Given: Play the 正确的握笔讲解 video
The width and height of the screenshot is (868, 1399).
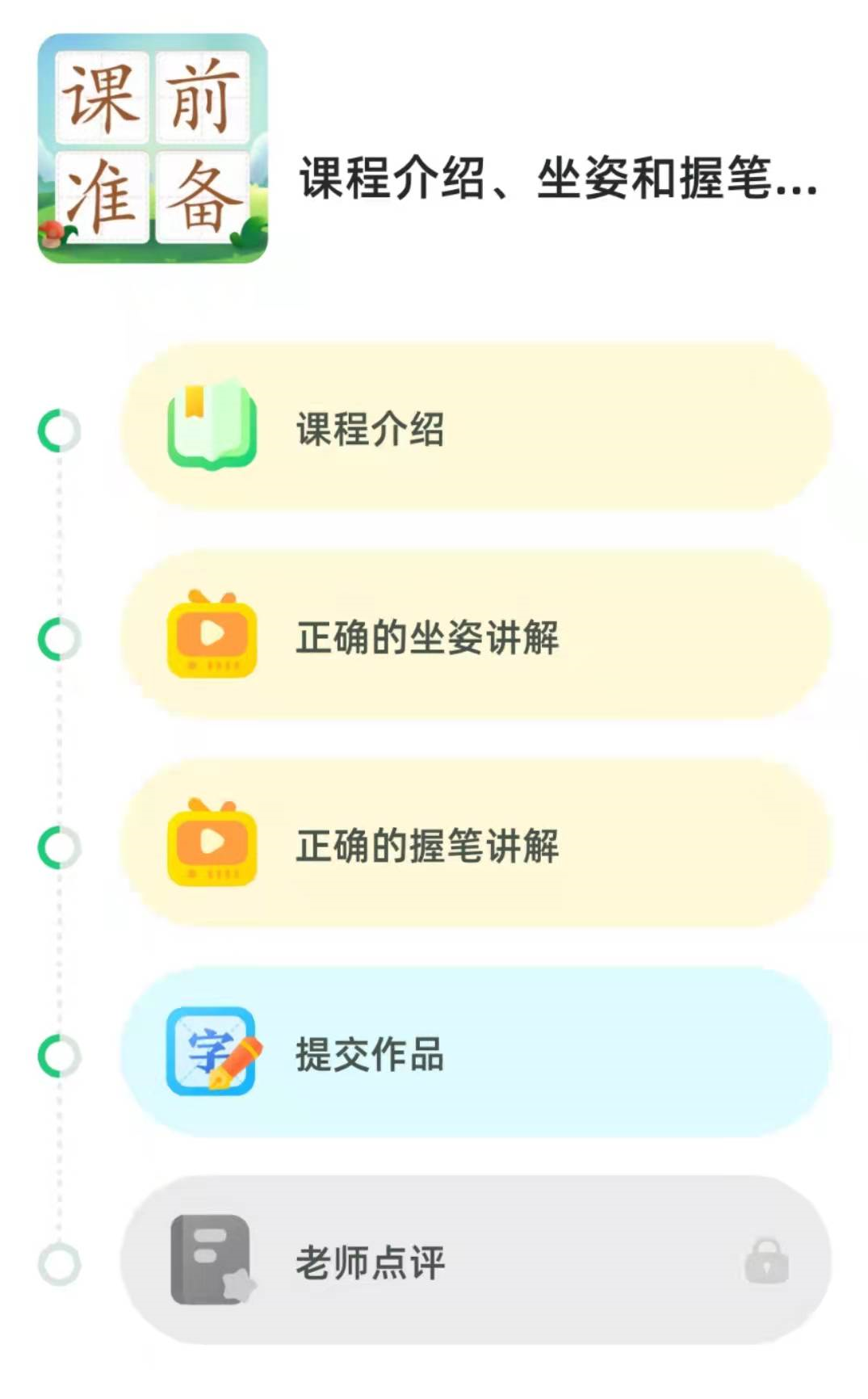Looking at the screenshot, I should [x=475, y=845].
